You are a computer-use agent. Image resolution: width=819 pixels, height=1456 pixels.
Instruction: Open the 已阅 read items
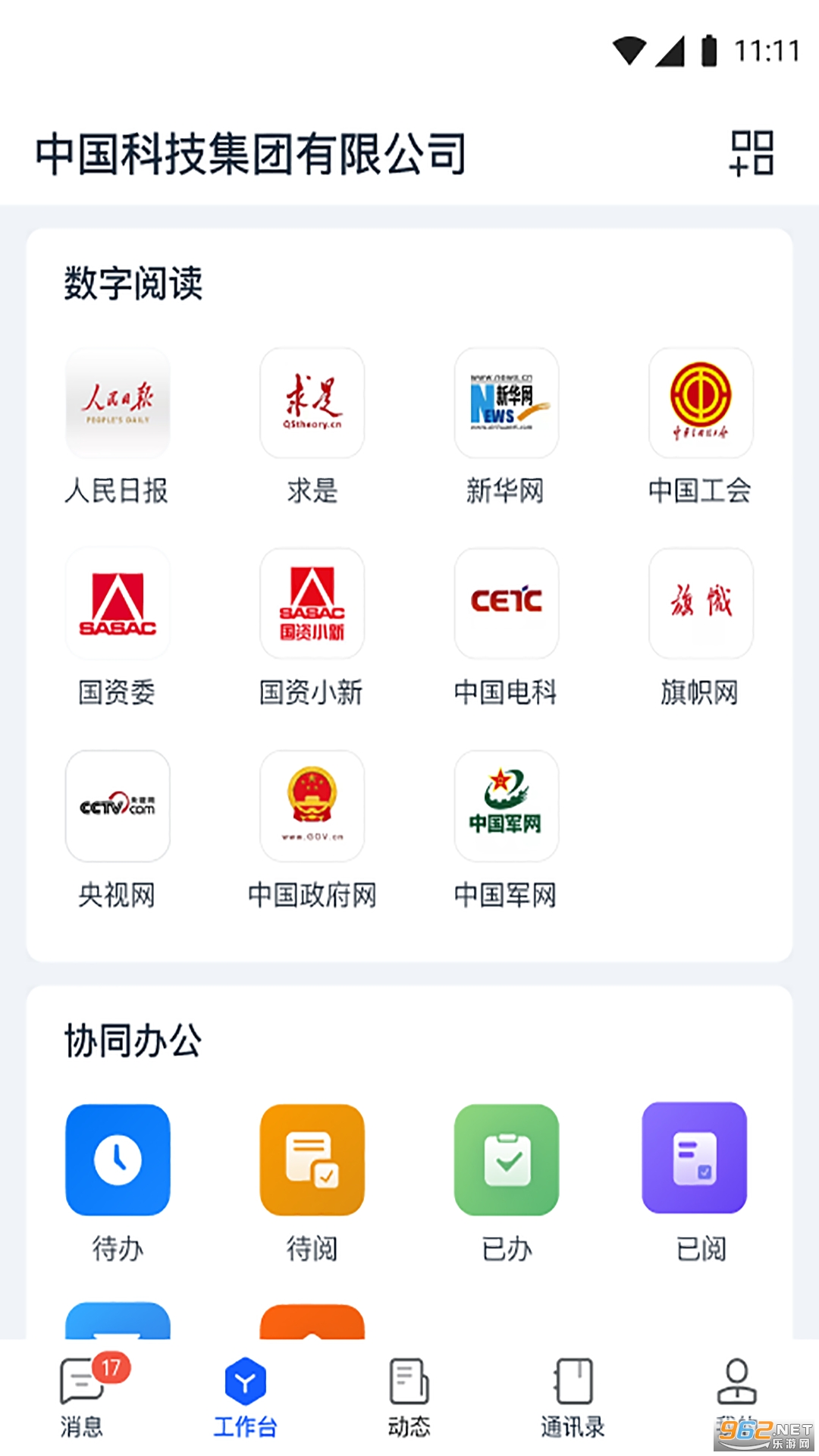[694, 1158]
